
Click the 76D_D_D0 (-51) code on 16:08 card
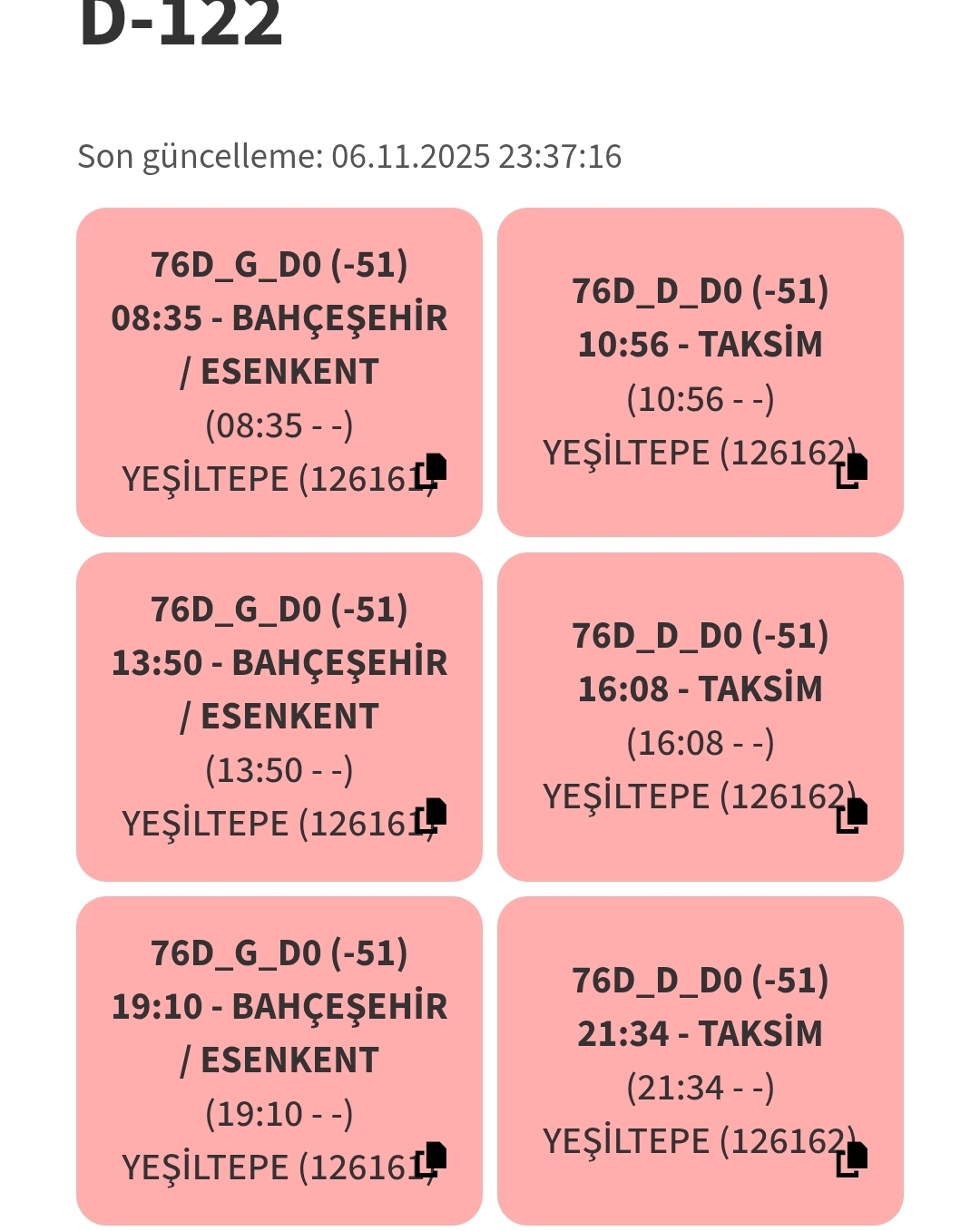[700, 637]
